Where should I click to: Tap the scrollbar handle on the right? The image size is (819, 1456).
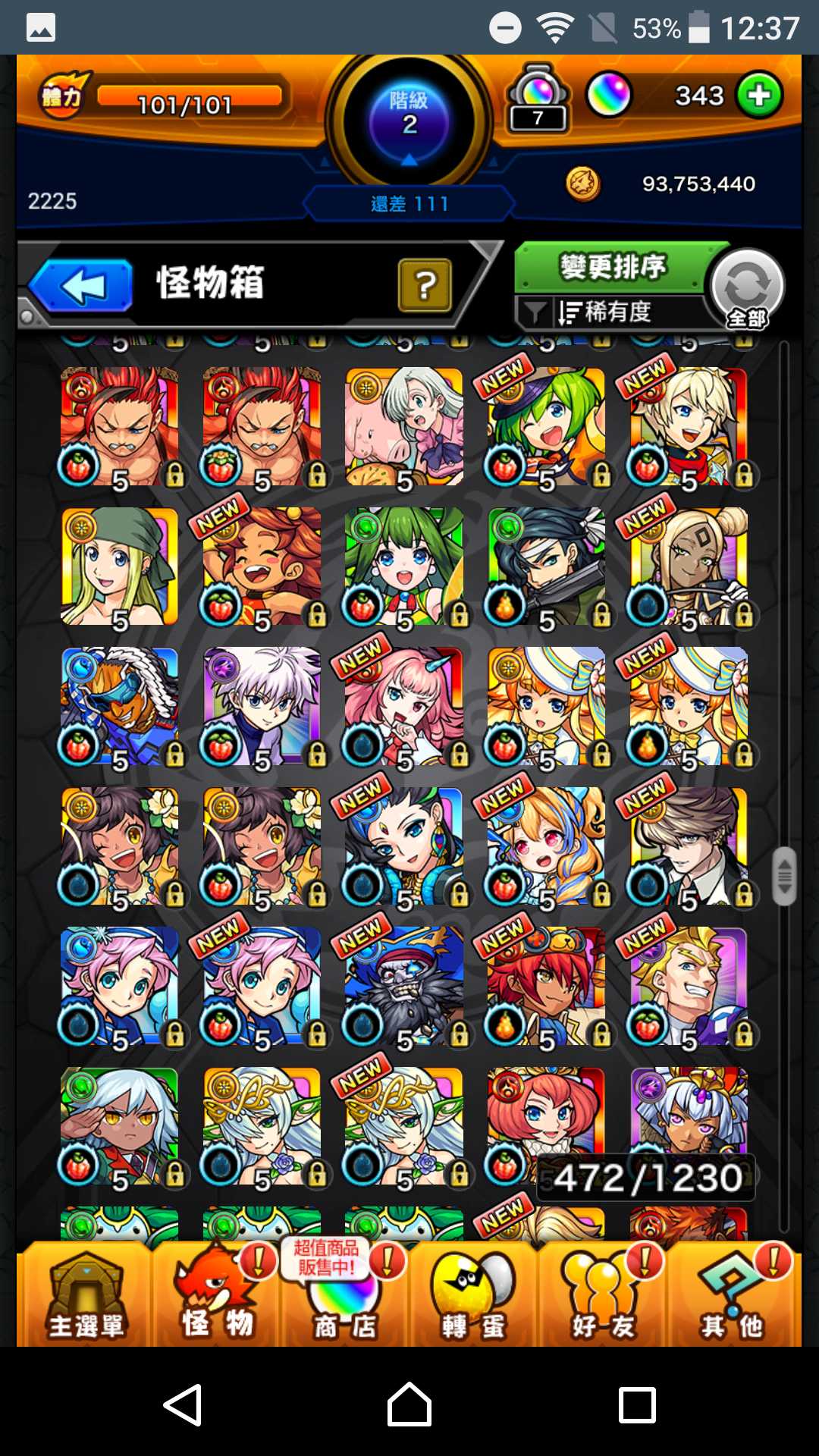784,876
